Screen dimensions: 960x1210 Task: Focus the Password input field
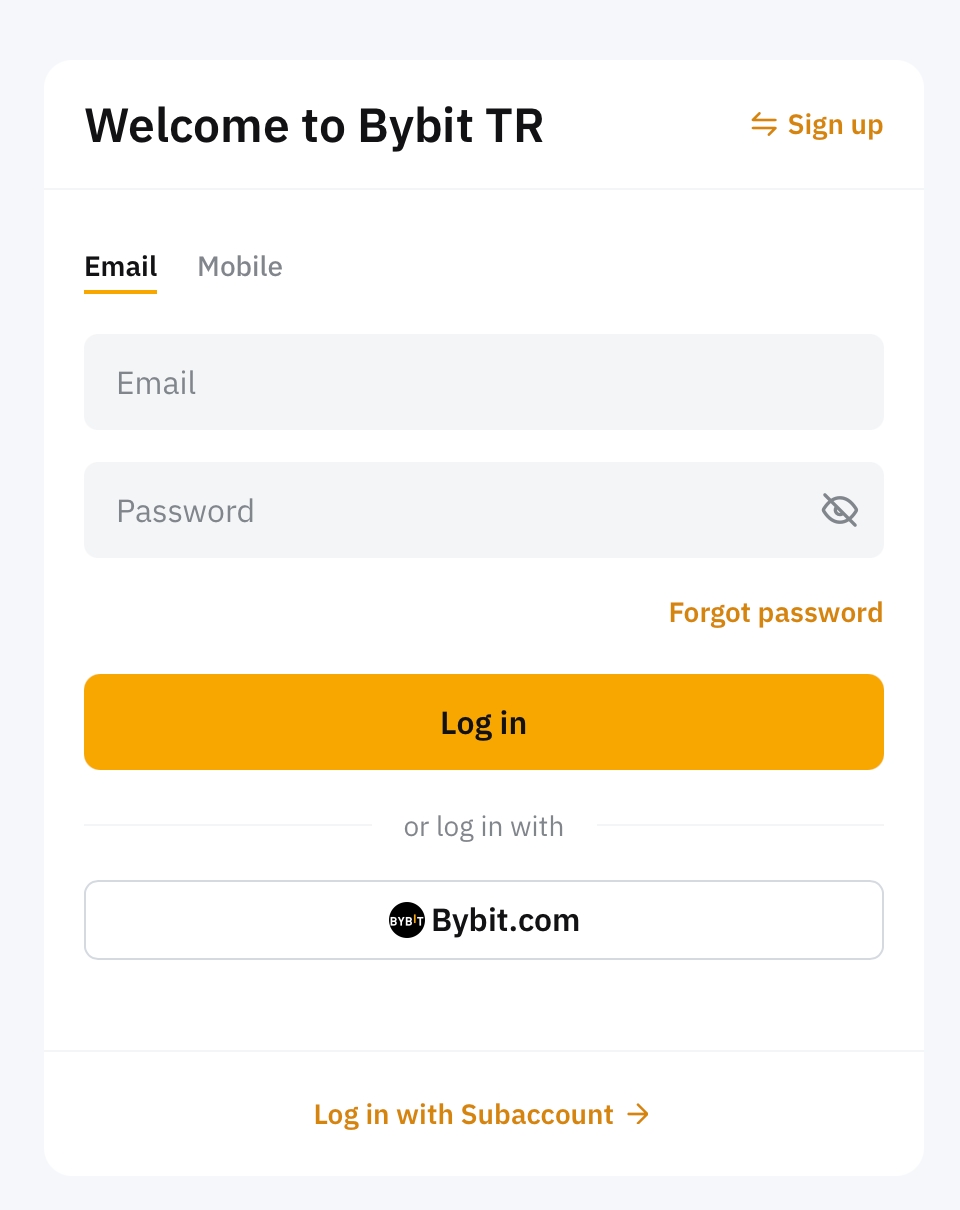pos(450,510)
